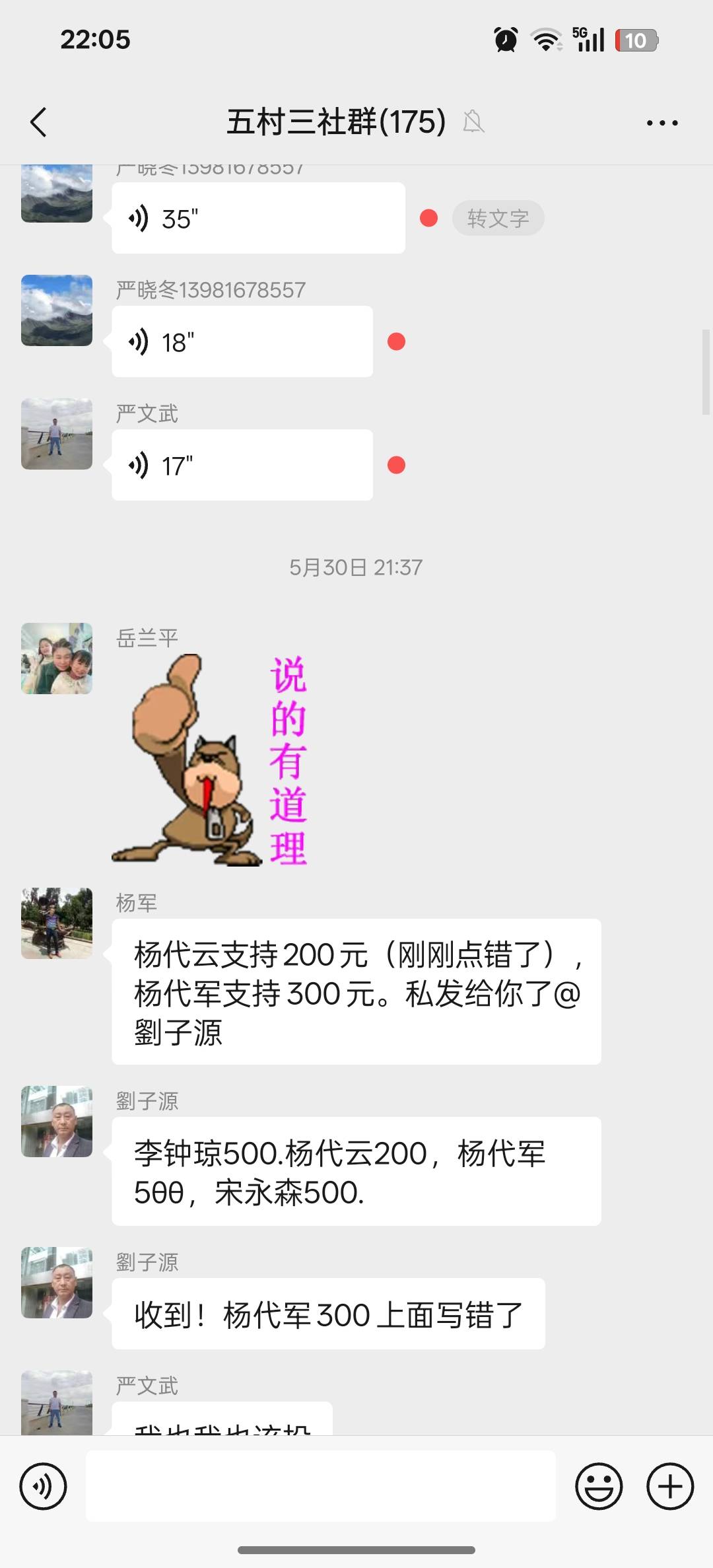Screen dimensions: 713x1568
Task: Convert the 35-second voice message to text (转文字)
Action: 498,218
